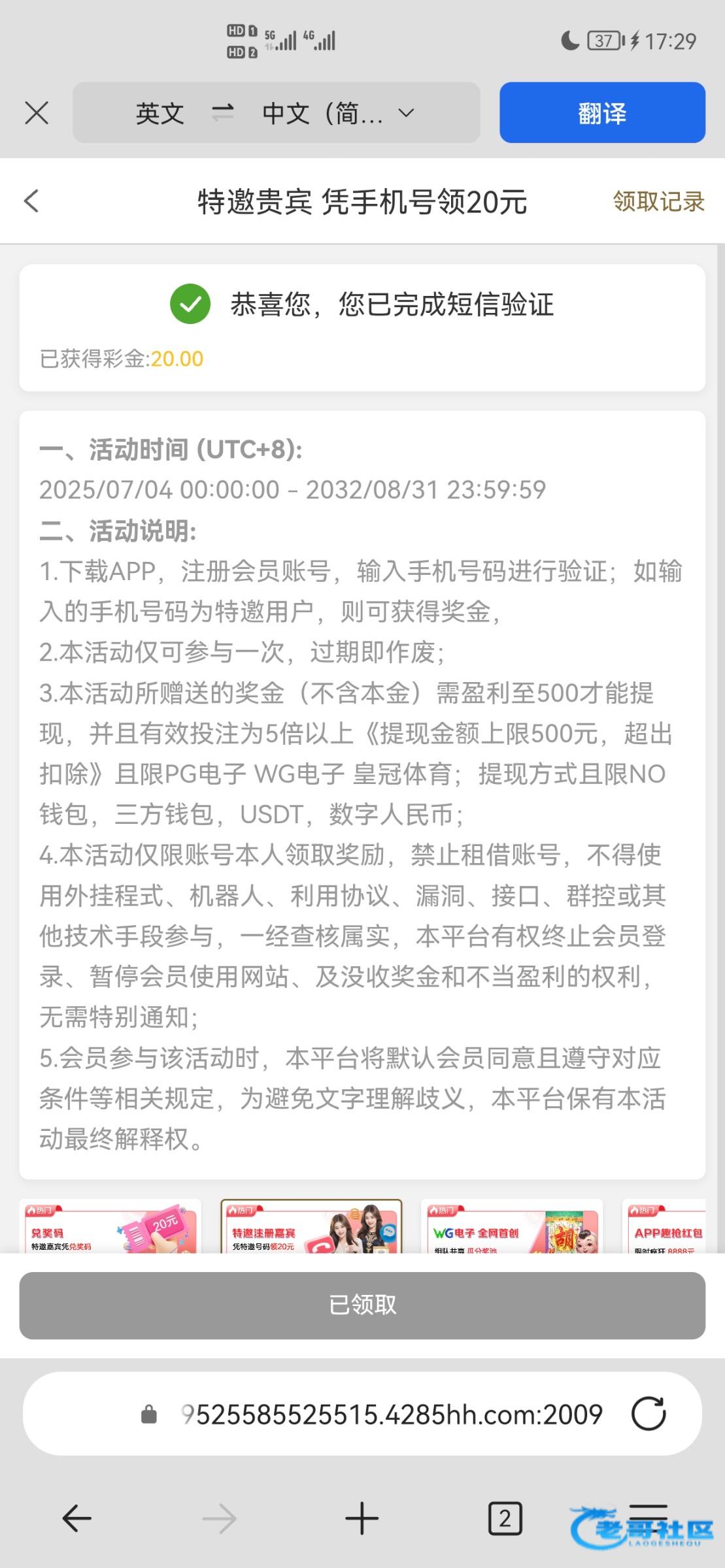Viewport: 725px width, 1568px height.
Task: Close the translation bar
Action: pos(37,113)
